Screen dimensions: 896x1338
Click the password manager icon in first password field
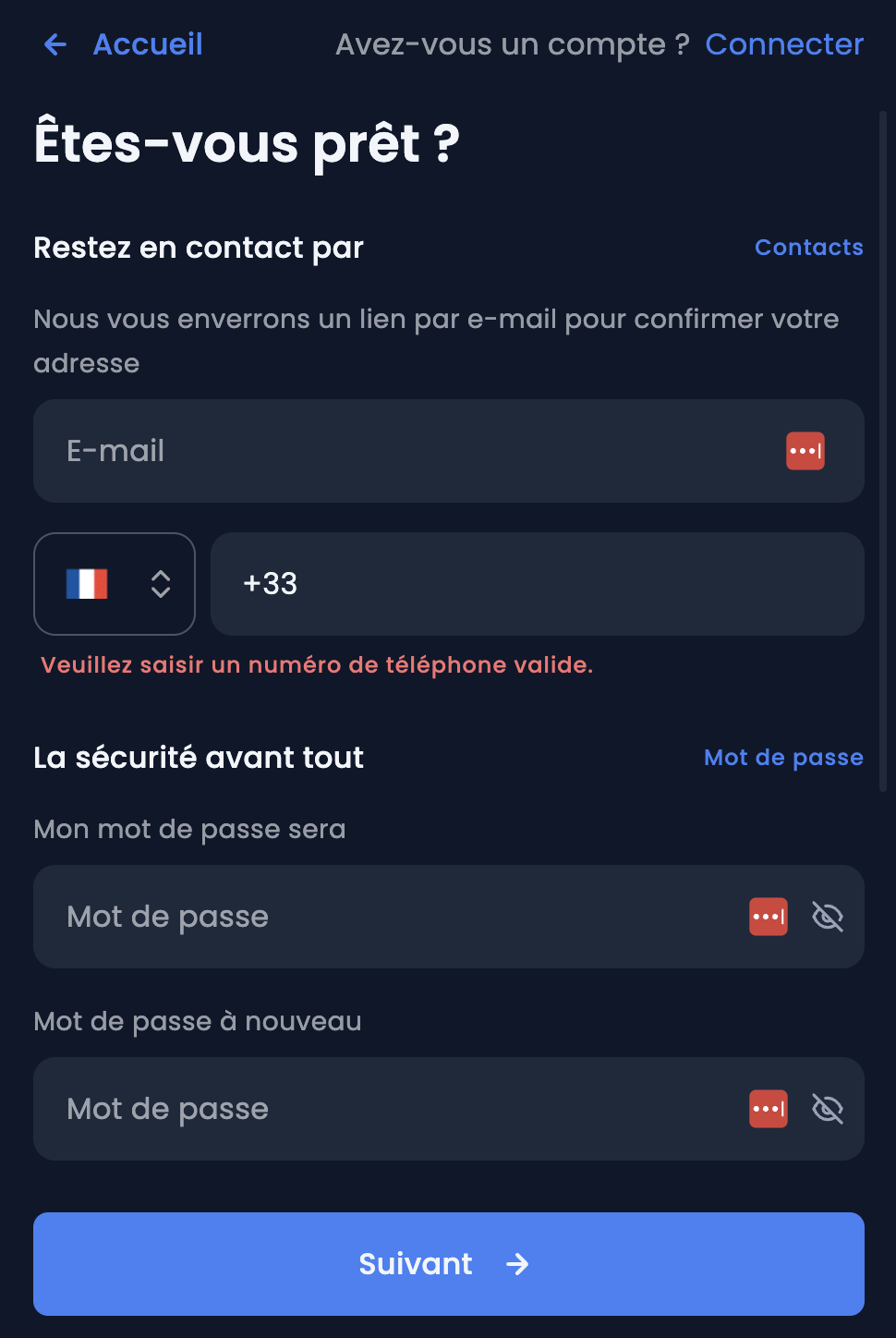(768, 917)
